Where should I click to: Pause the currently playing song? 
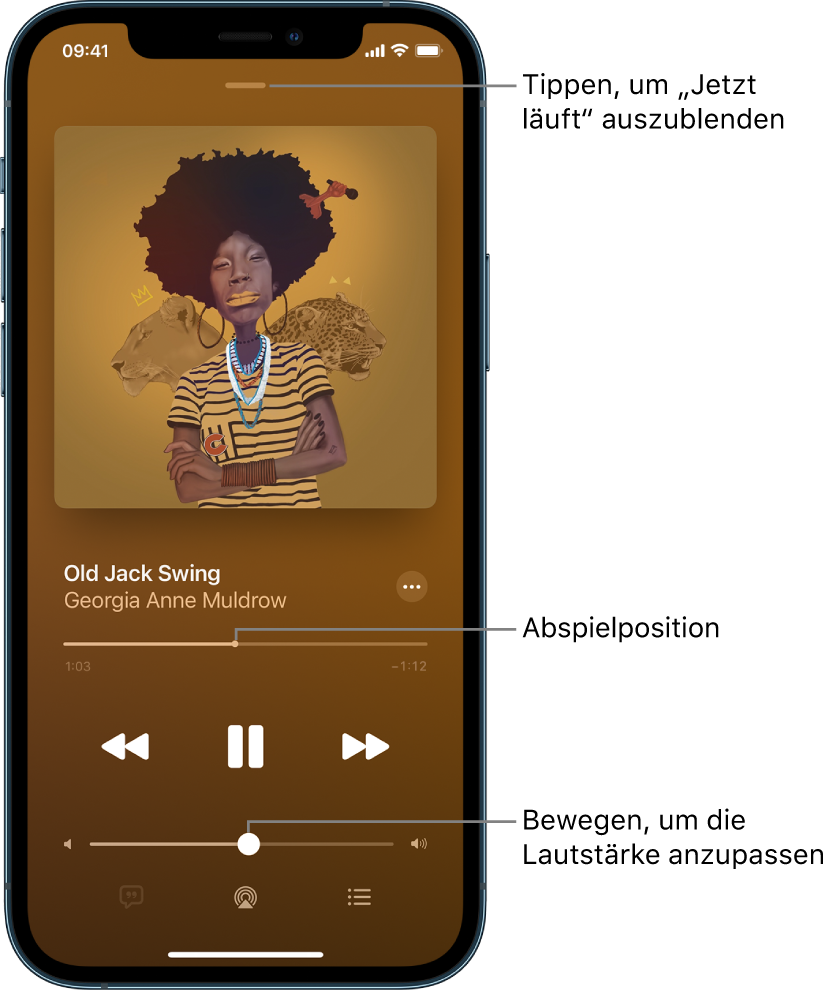[246, 746]
